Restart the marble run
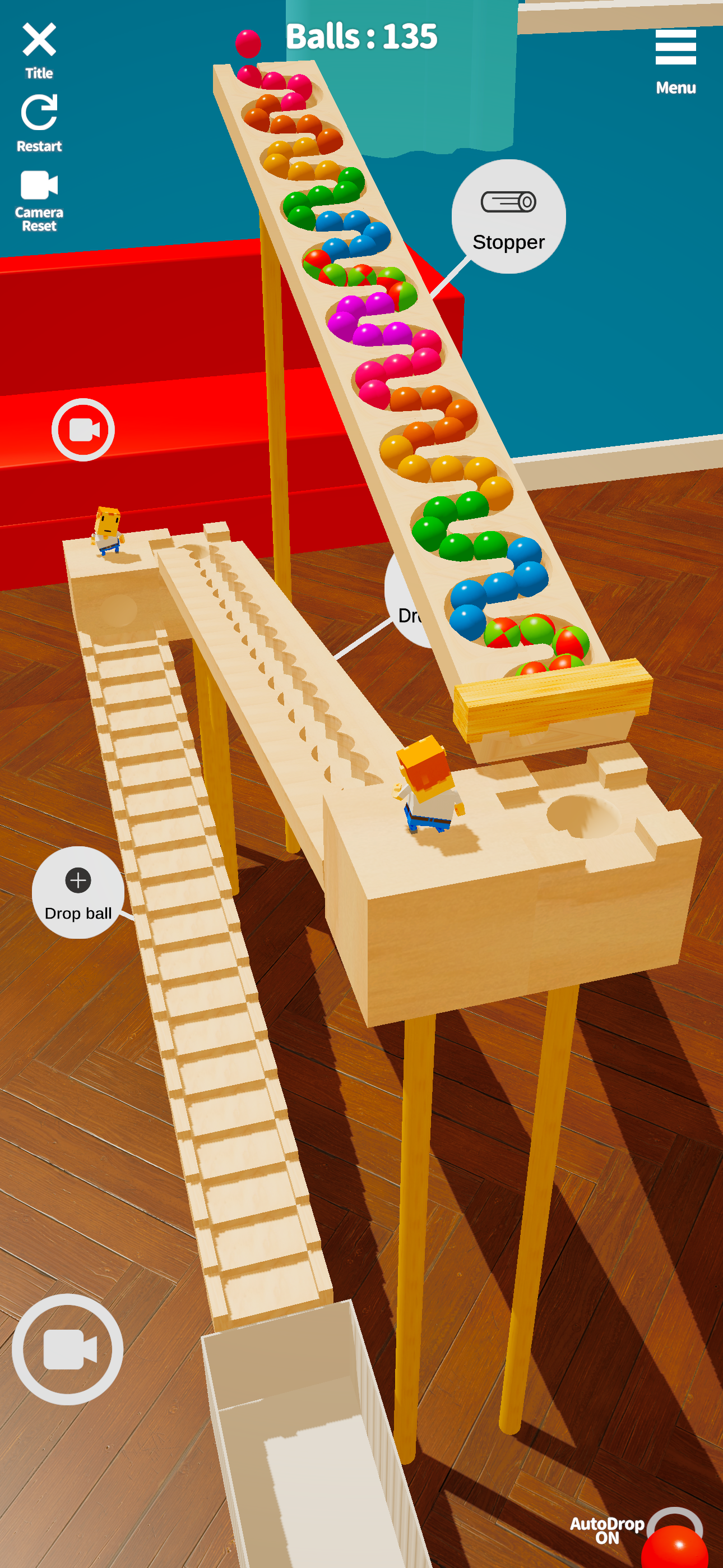This screenshot has width=723, height=1568. 39,122
